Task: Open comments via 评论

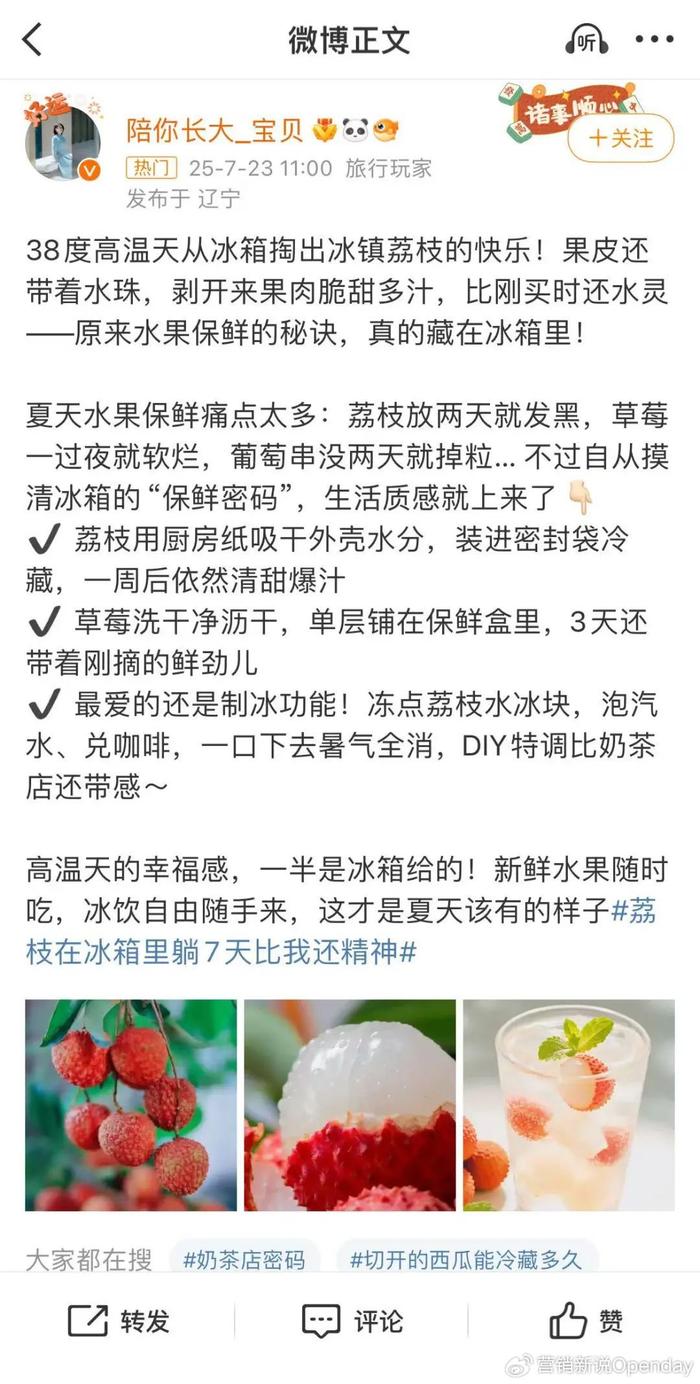Action: tap(352, 1321)
